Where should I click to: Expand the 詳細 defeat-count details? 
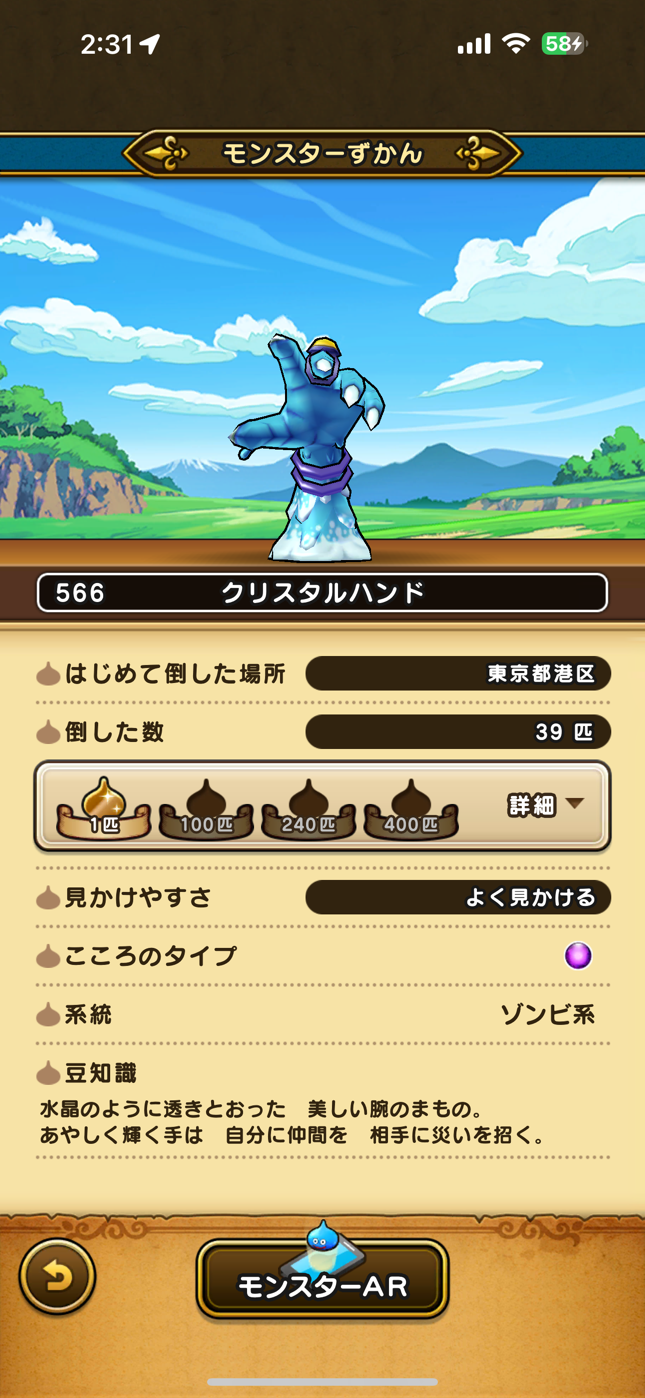click(x=545, y=805)
